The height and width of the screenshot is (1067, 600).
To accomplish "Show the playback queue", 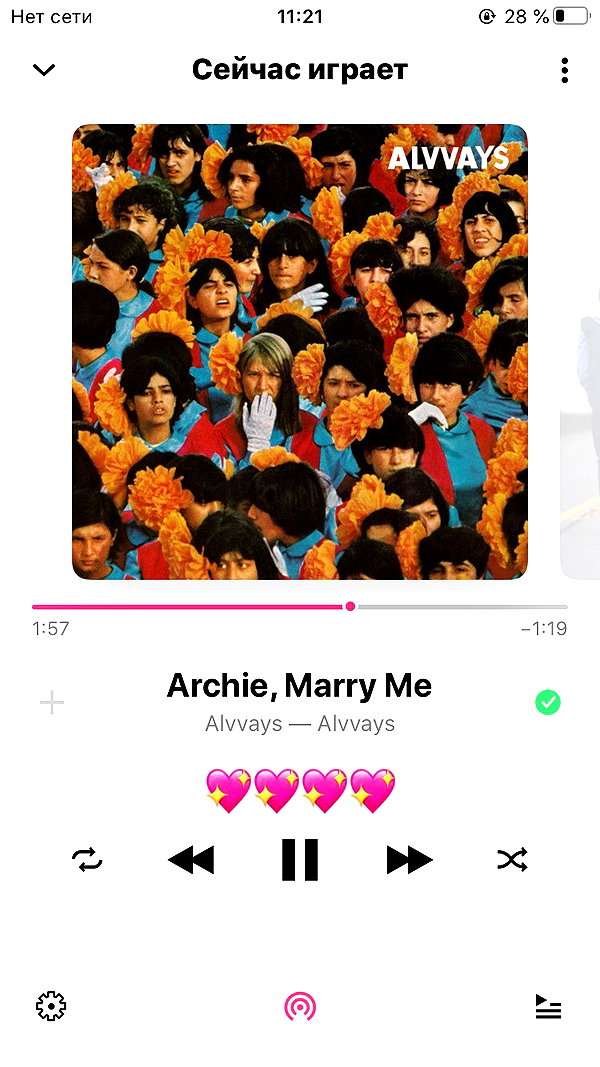I will point(548,1007).
